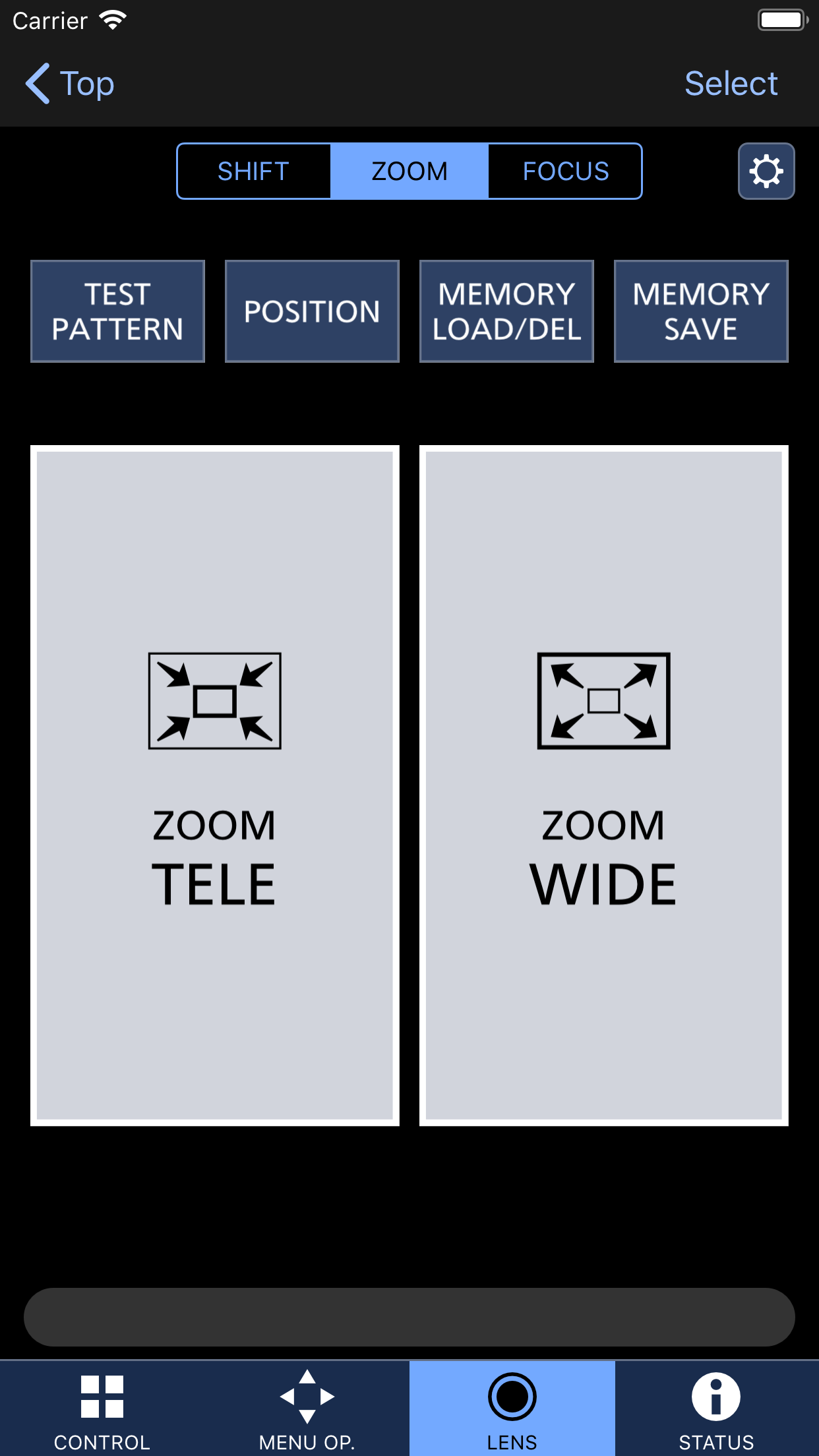Select the ZOOM WIDE zoom-out icon
Screen dimensions: 819x1456
coord(603,702)
